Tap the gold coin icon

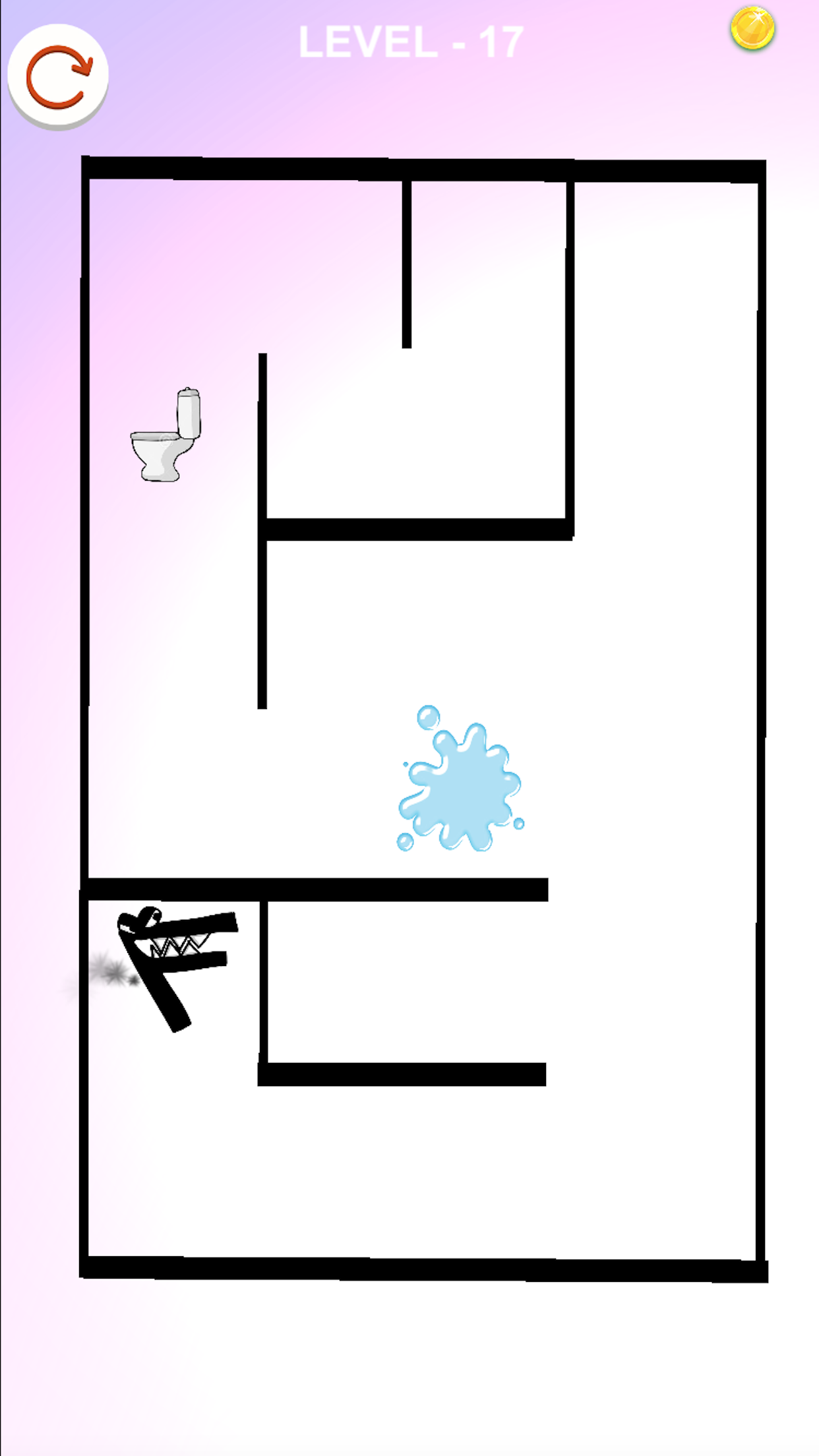(x=752, y=28)
